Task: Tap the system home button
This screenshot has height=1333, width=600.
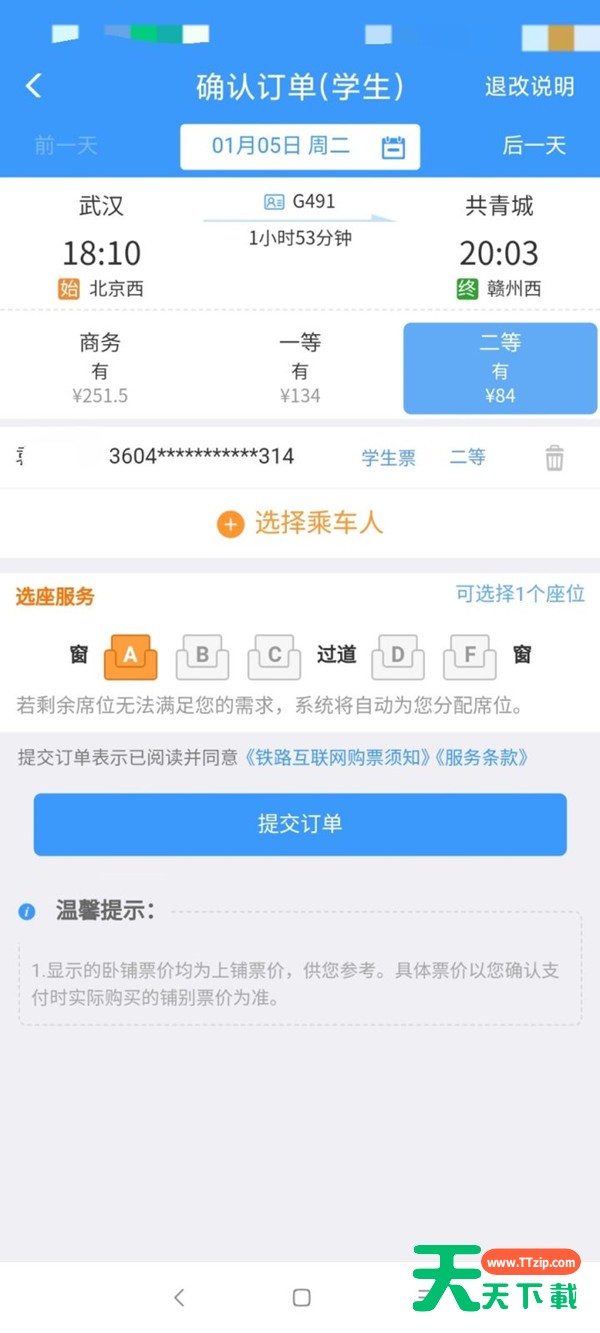Action: coord(301,1297)
